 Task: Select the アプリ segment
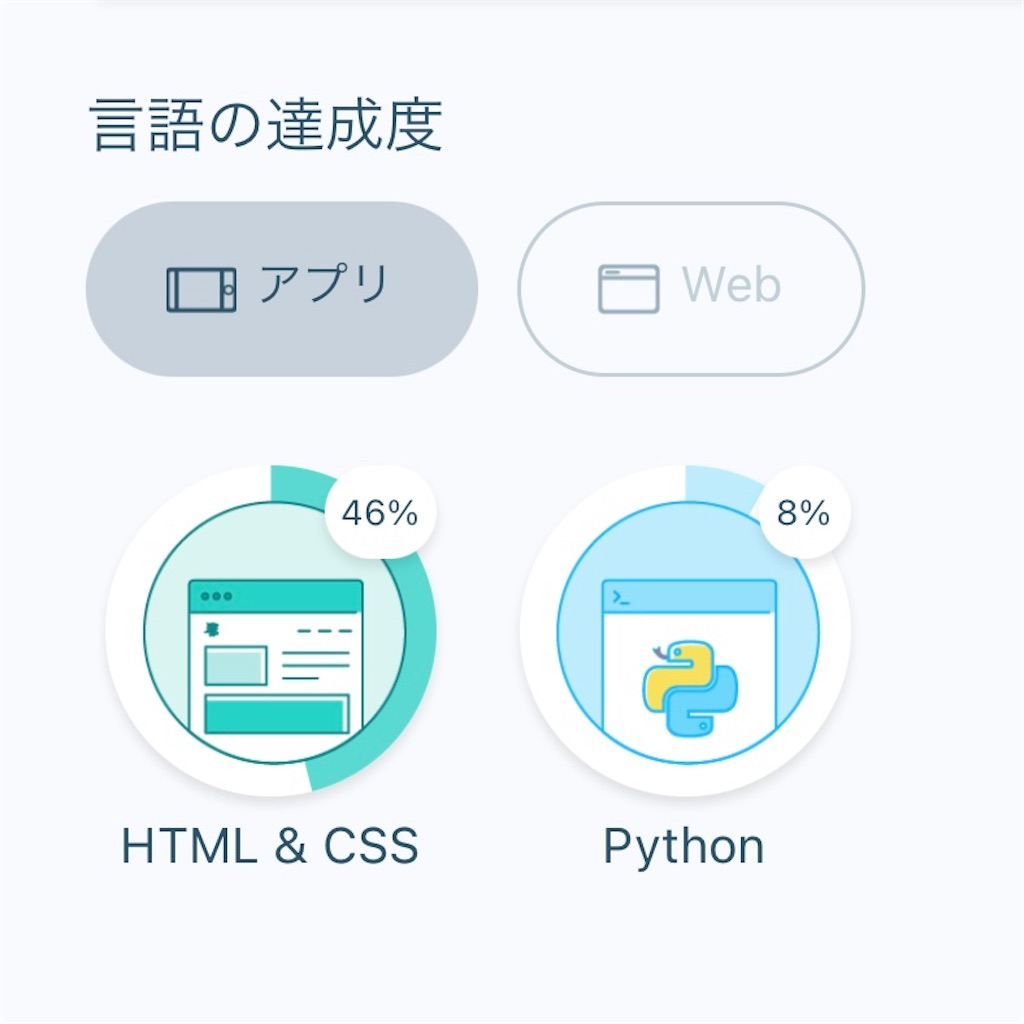(281, 289)
